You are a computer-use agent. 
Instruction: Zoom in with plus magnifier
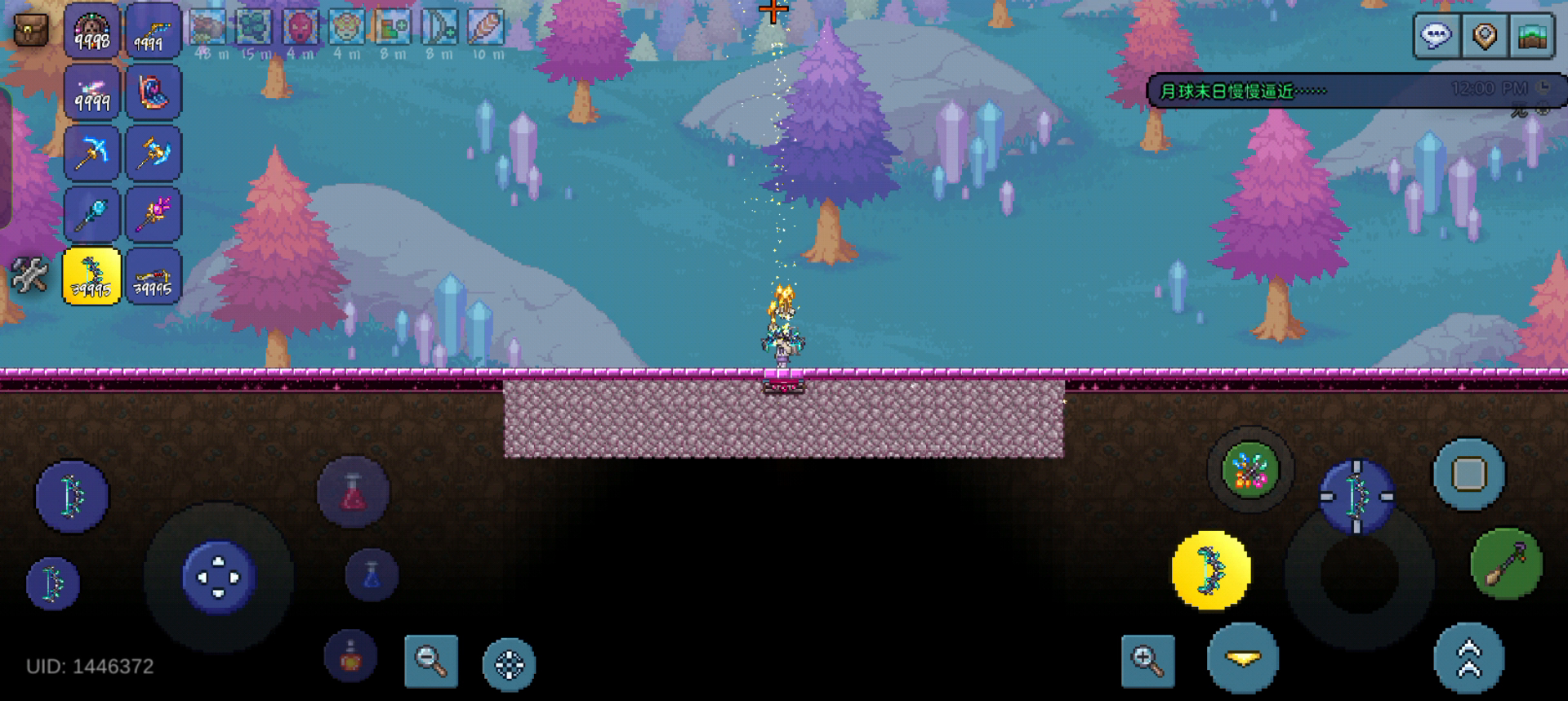[1147, 660]
